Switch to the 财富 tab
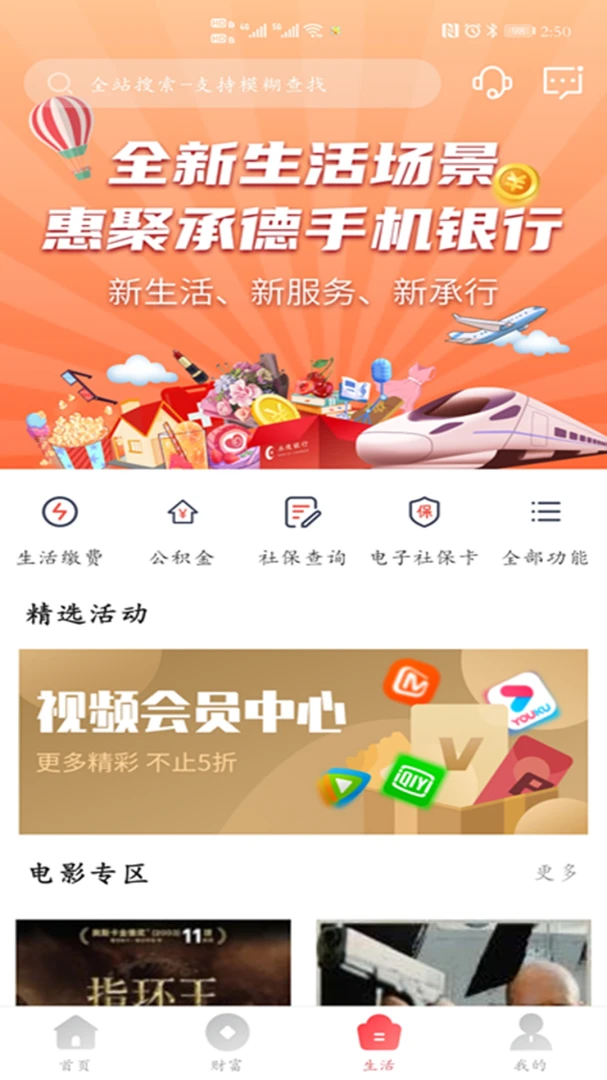Image resolution: width=607 pixels, height=1080 pixels. (x=227, y=1042)
